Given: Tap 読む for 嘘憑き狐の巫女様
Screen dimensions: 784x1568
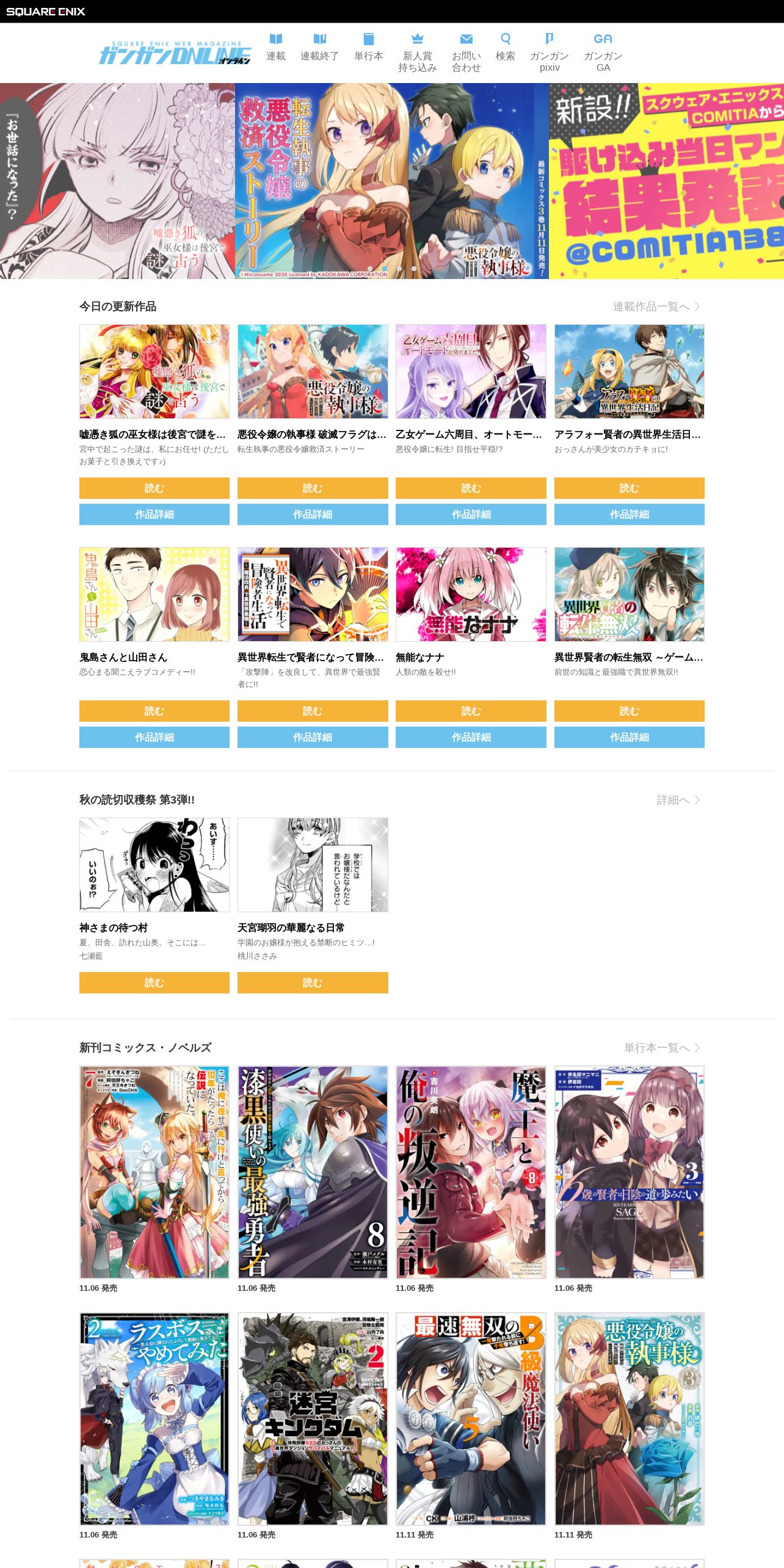Looking at the screenshot, I should pos(154,488).
